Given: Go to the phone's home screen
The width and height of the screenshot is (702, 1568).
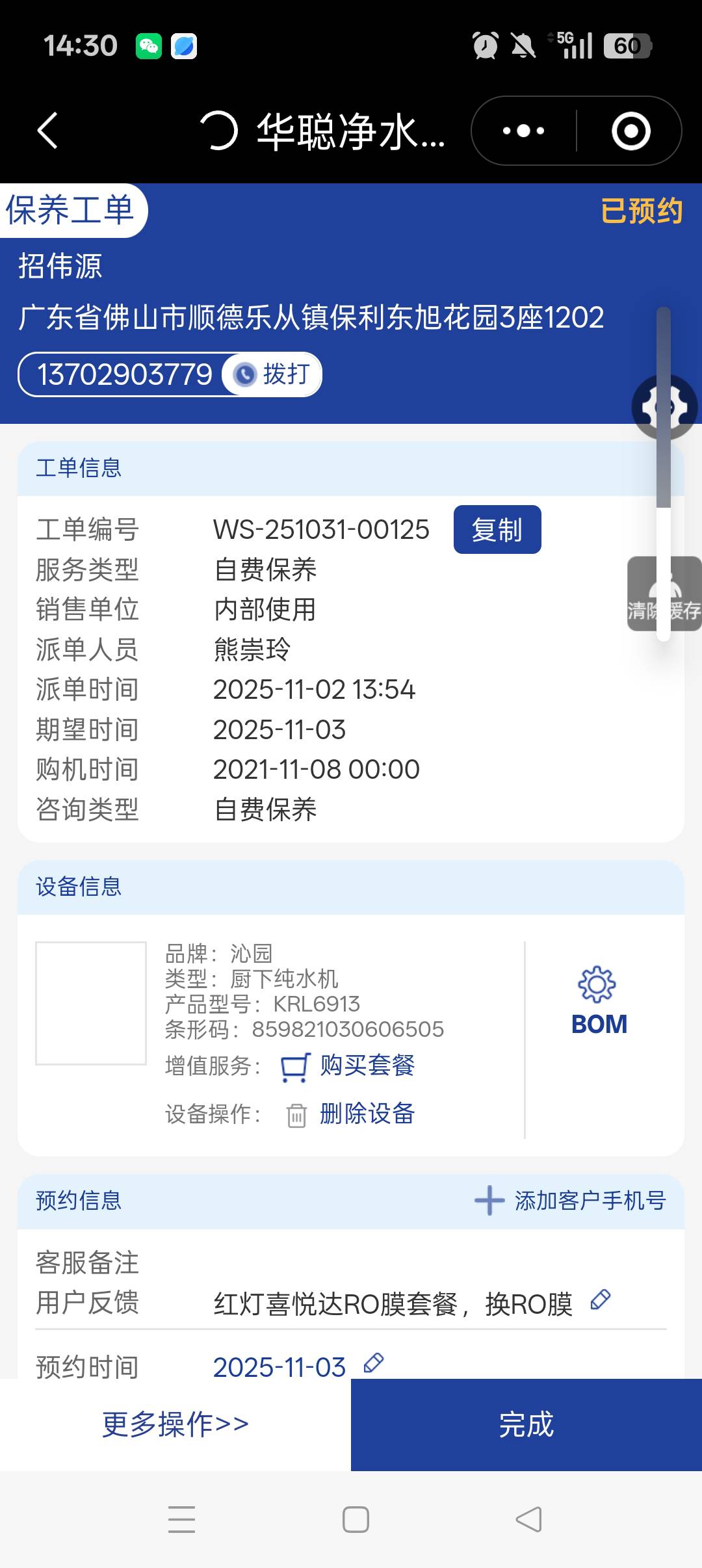Looking at the screenshot, I should 356,1519.
